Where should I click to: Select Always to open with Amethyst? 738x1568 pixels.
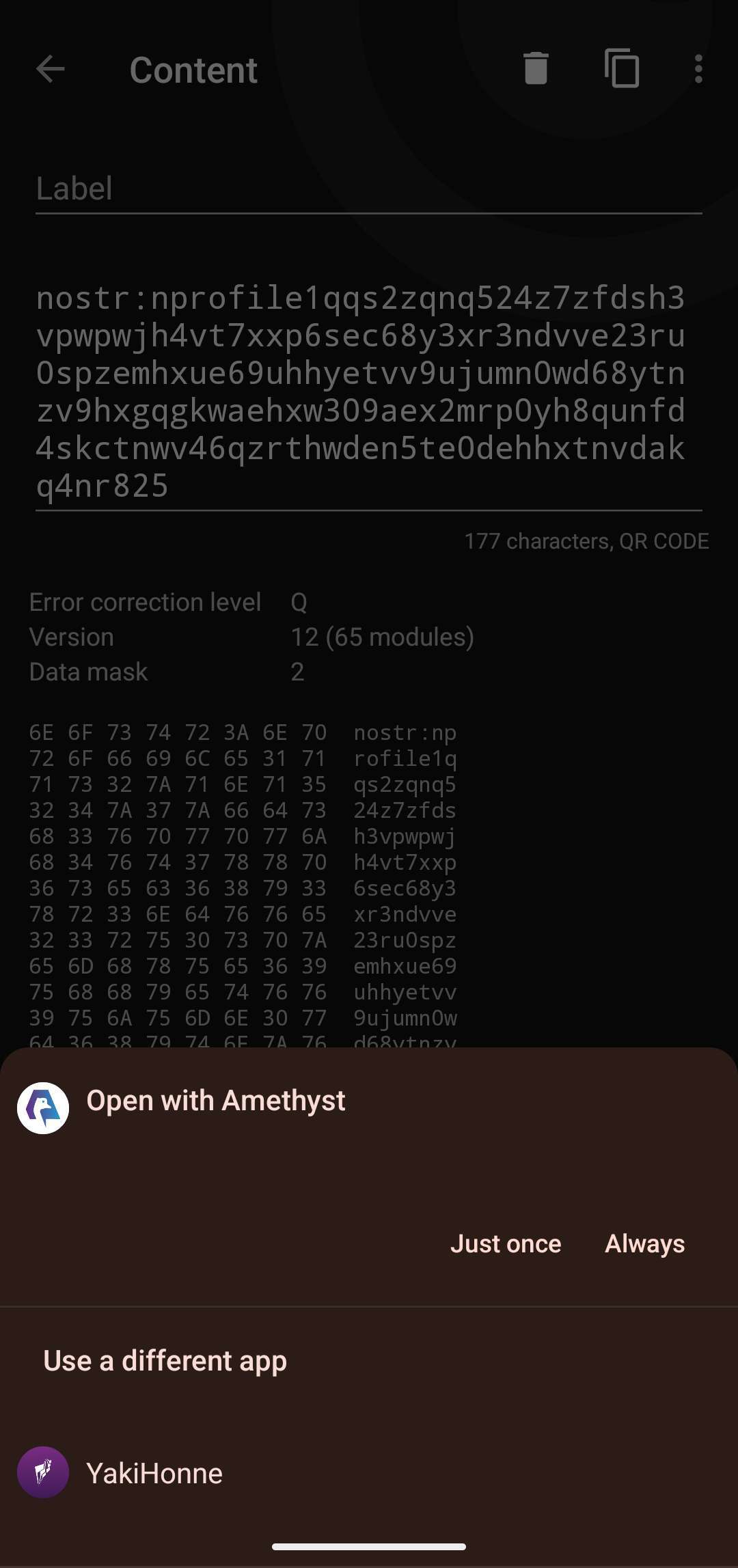click(x=644, y=1244)
